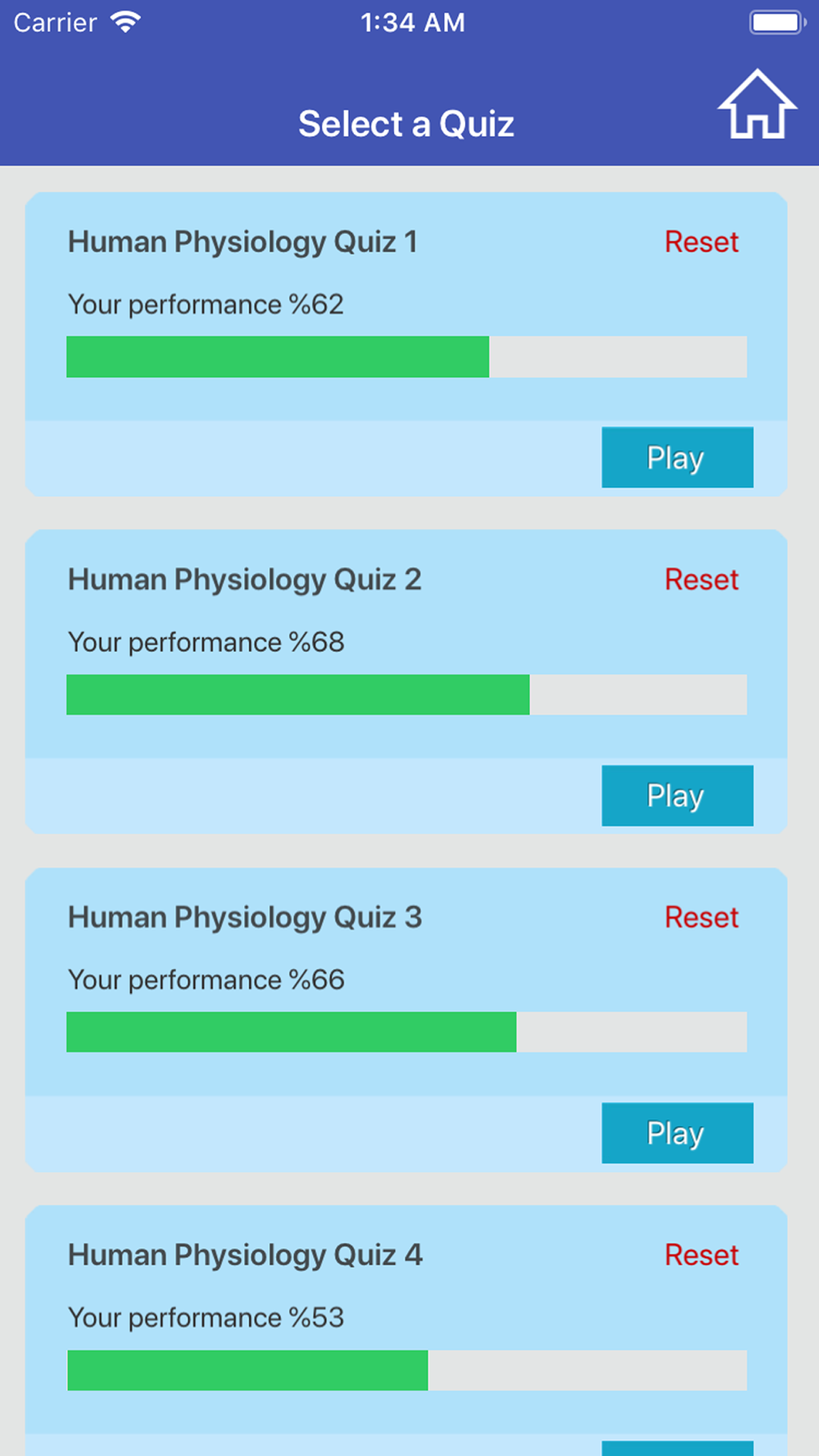Reset Human Physiology Quiz 2 progress
Screen dimensions: 819x1456
[x=701, y=580]
